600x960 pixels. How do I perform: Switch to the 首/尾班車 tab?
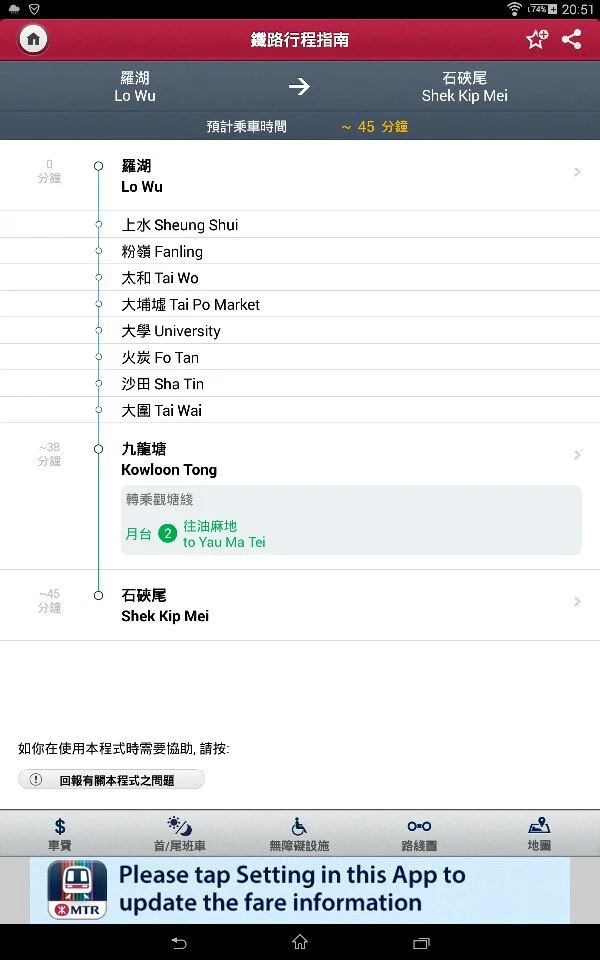(x=180, y=834)
